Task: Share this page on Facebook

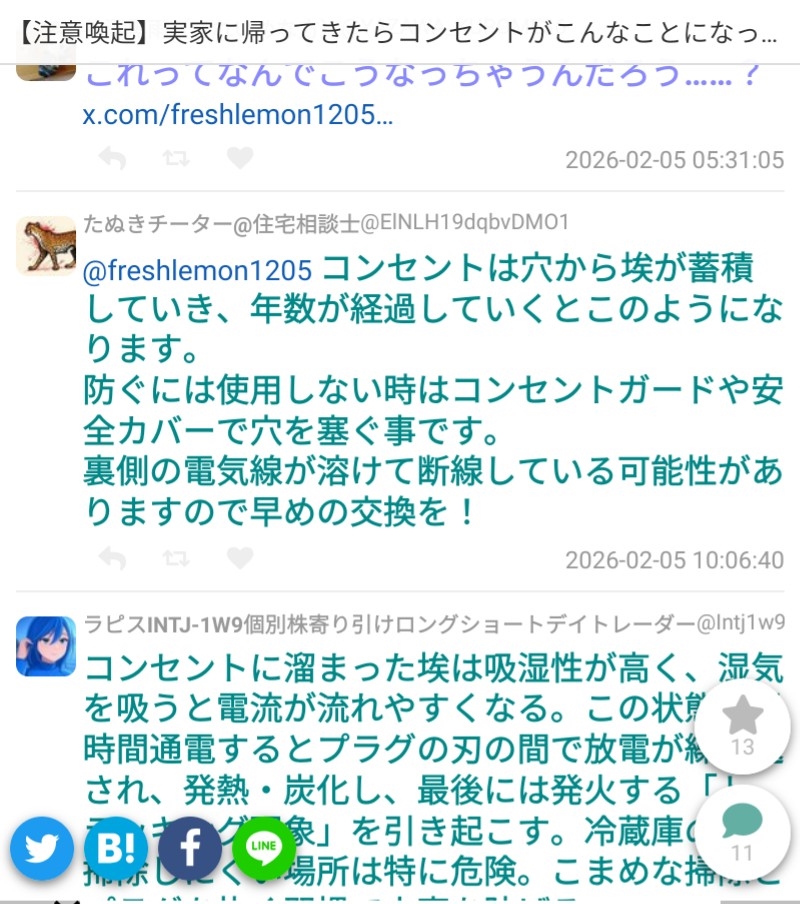Action: (x=190, y=848)
